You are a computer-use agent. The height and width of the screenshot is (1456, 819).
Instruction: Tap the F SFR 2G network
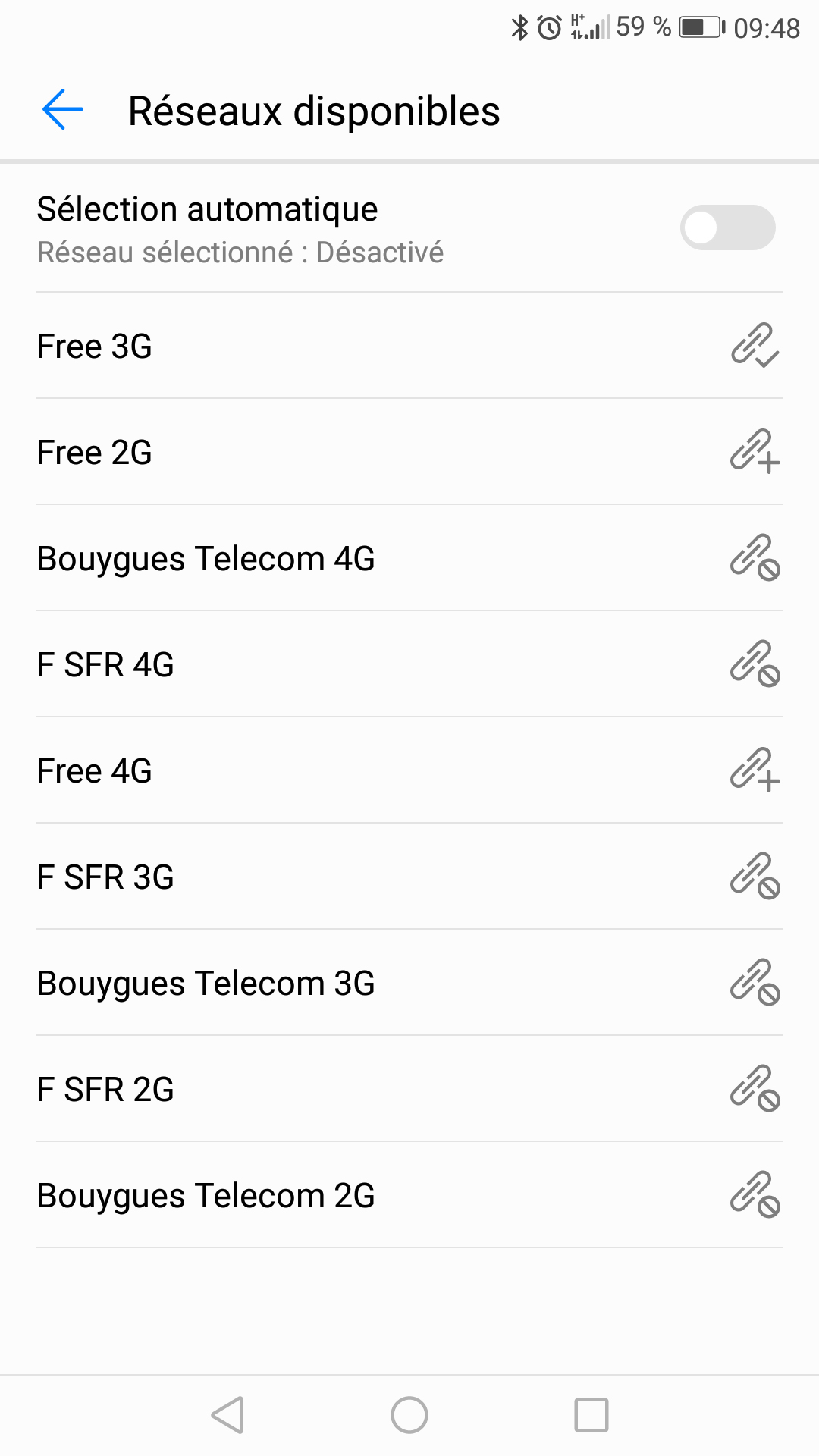(x=409, y=1089)
